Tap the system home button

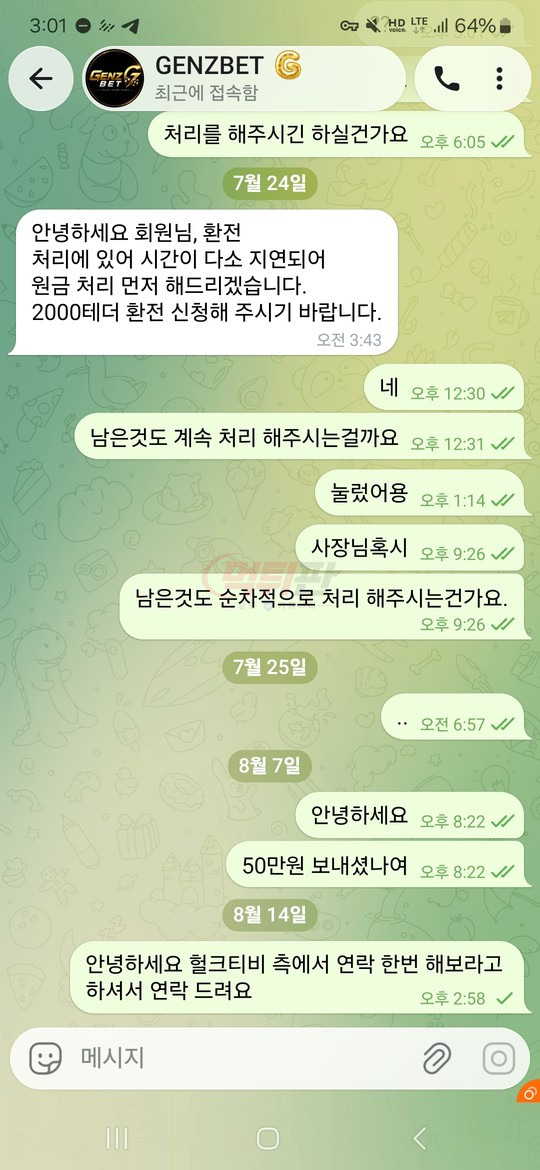pyautogui.click(x=268, y=1139)
